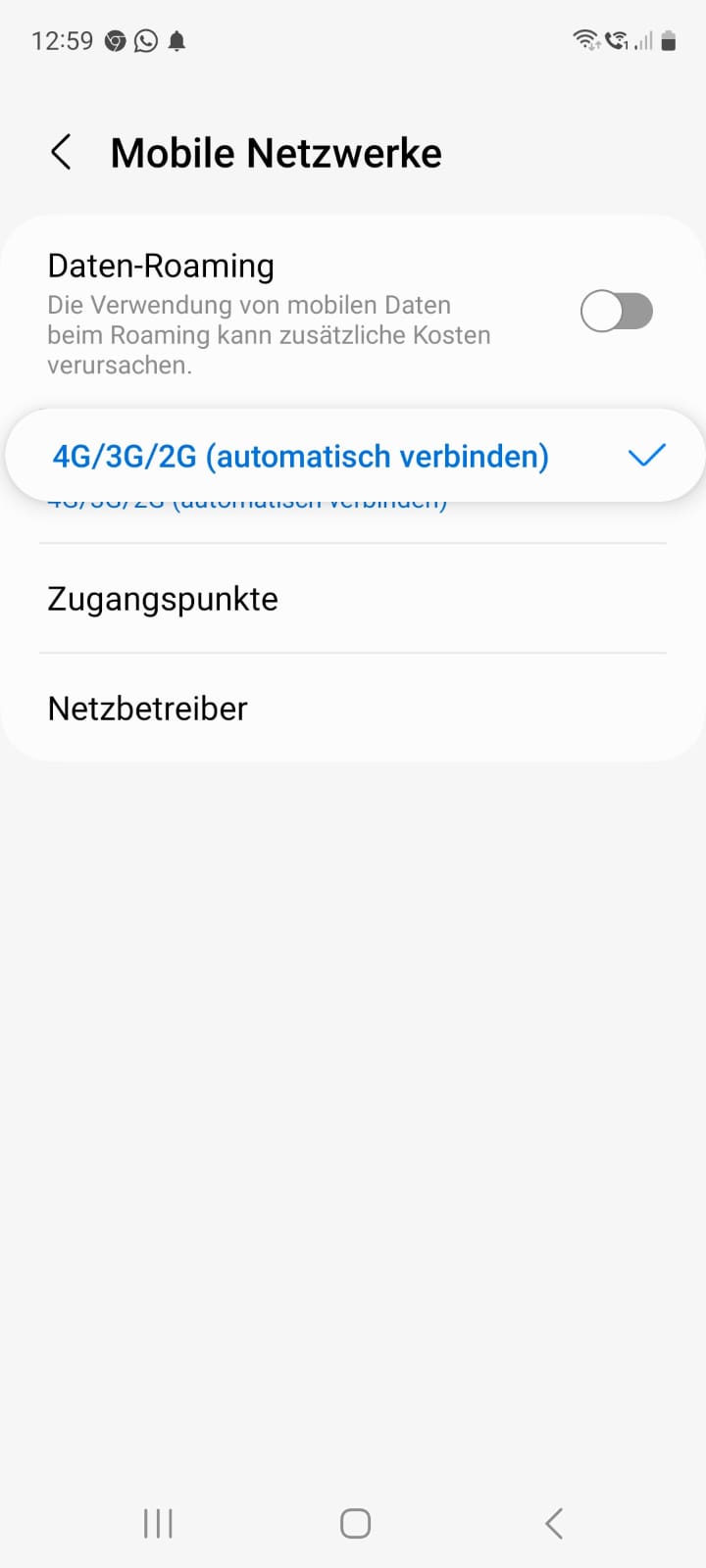
Task: Select 4G/3G/2G (automatisch verbinden) option
Action: pyautogui.click(x=355, y=456)
